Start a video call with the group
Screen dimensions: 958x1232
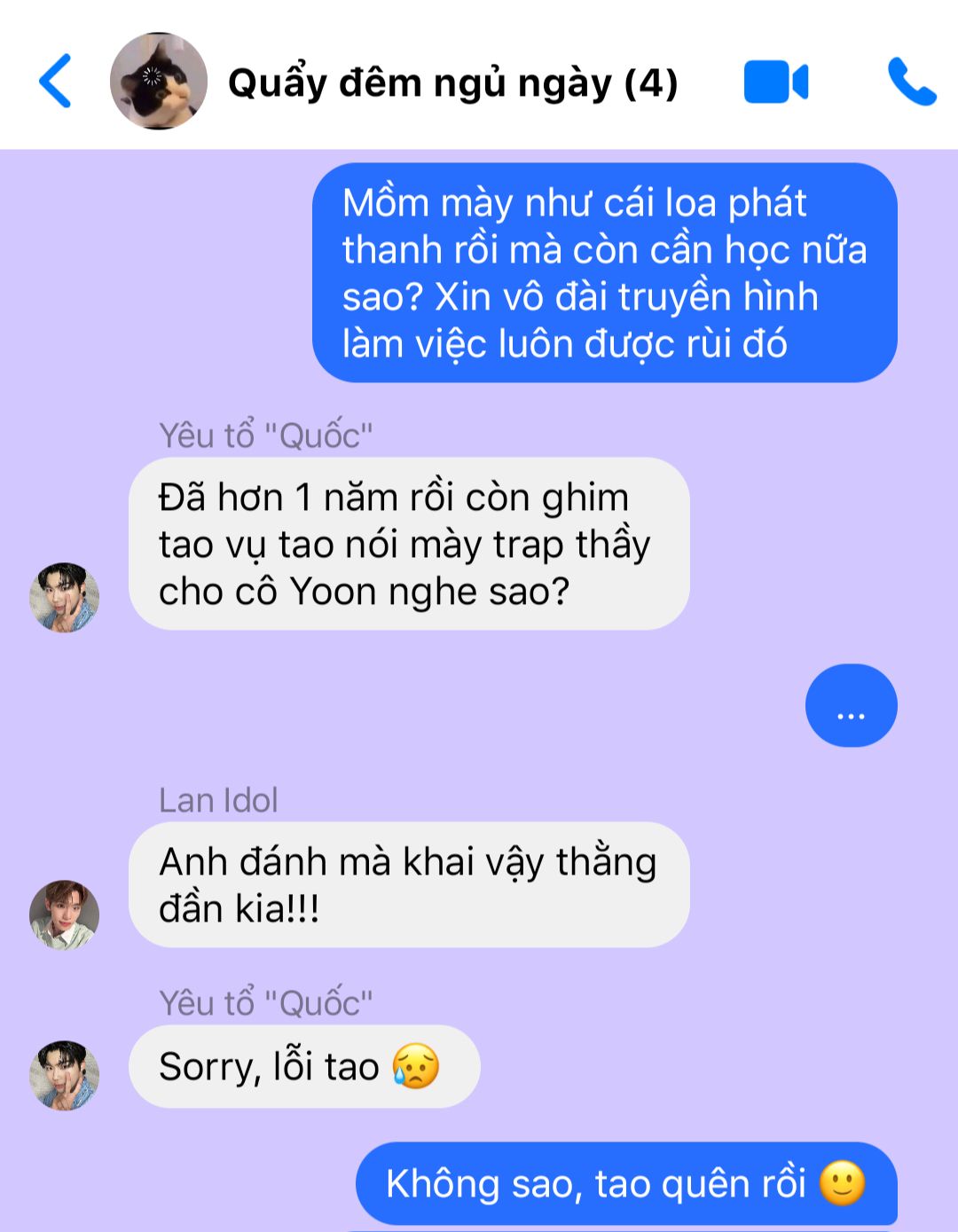click(775, 82)
